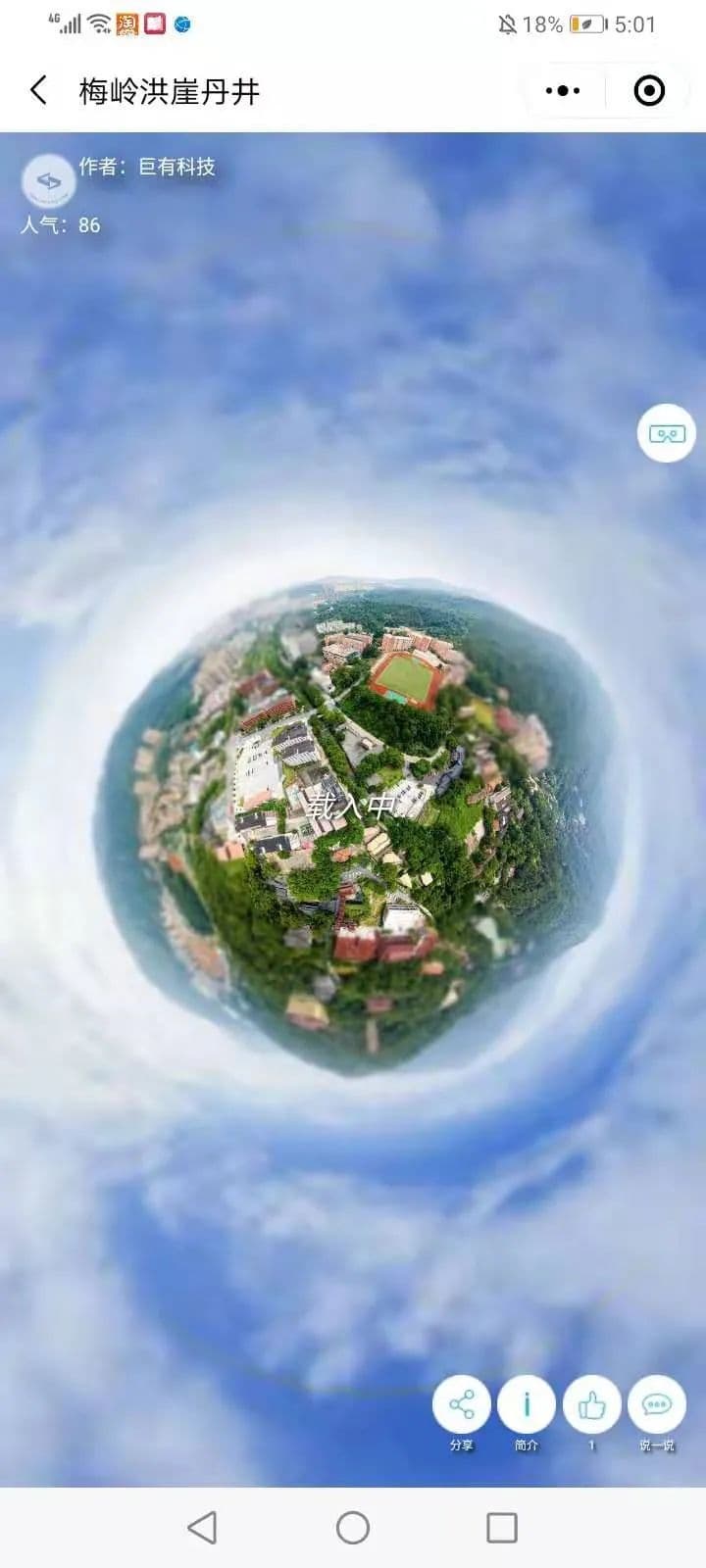706x1568 pixels.
Task: Open the author 巨有科技 avatar
Action: [47, 181]
